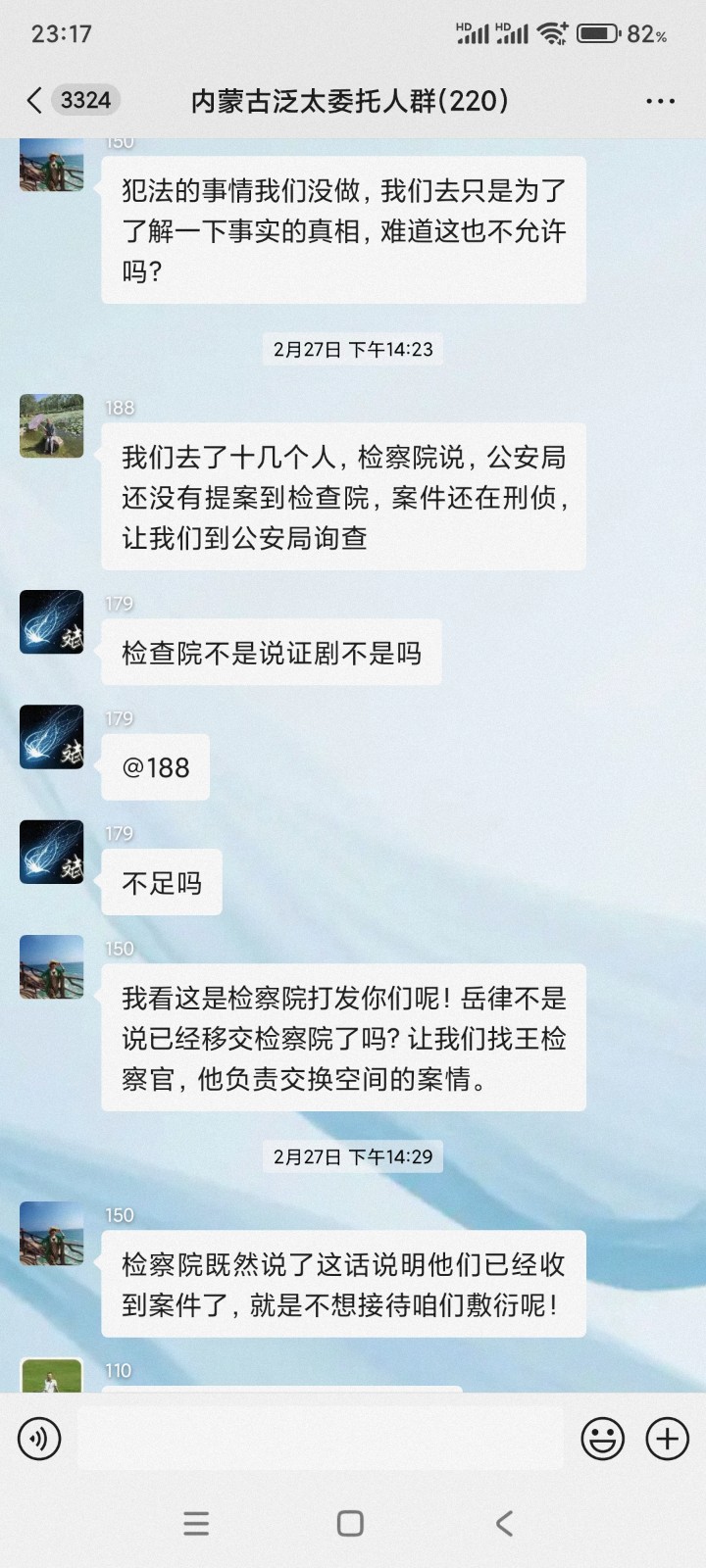Image resolution: width=706 pixels, height=1568 pixels.
Task: Tap avatar beside '检察院既然说了这话' message
Action: (x=52, y=1234)
